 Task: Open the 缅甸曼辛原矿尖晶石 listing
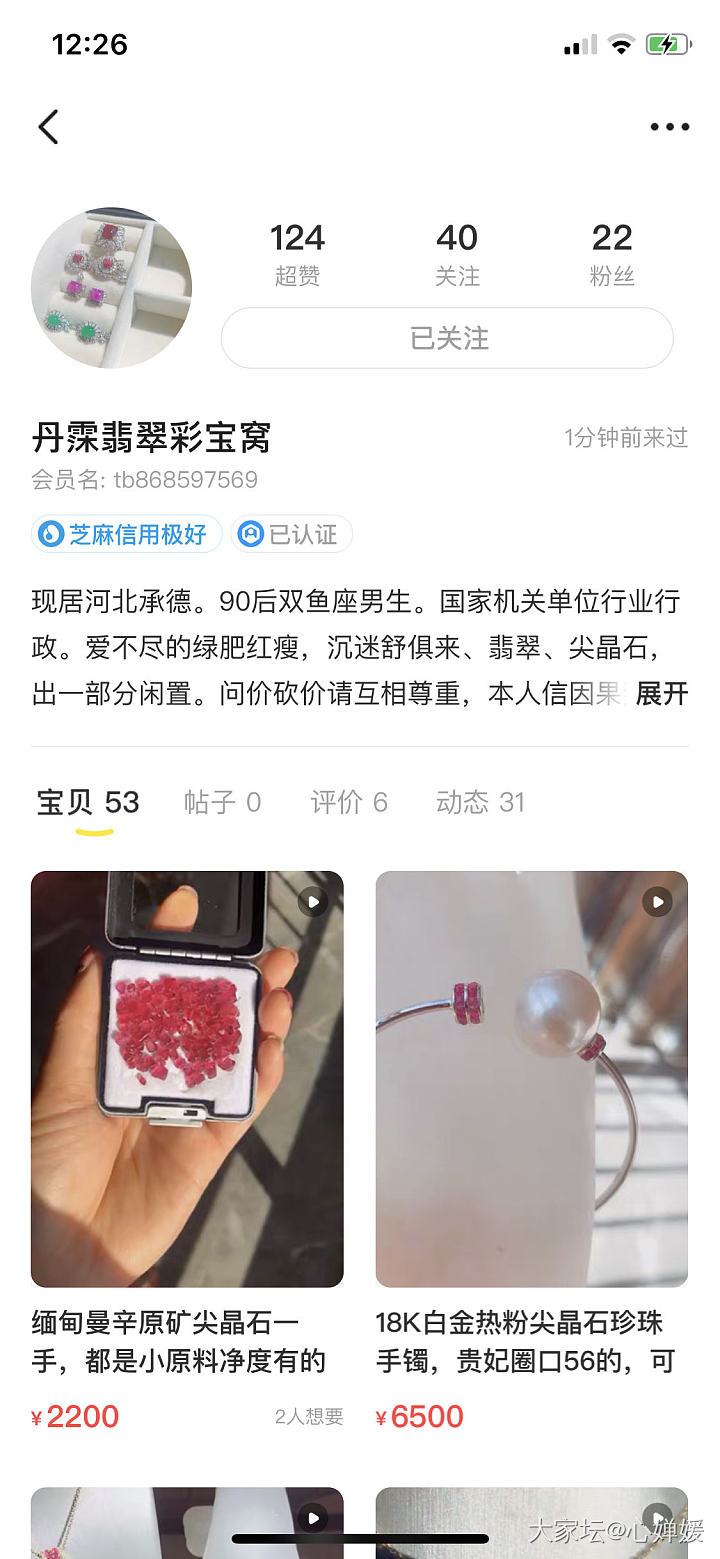pos(187,1080)
